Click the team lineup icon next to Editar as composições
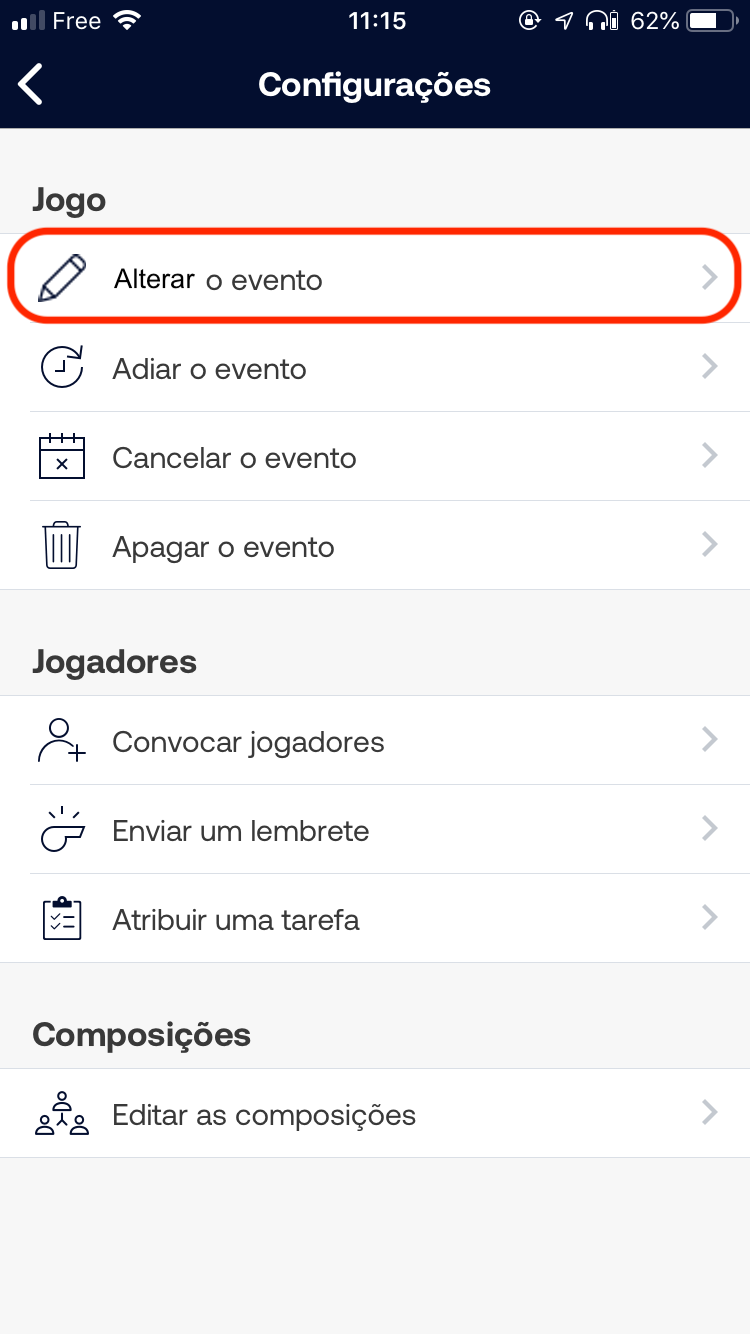Screen dimensions: 750x1334 [x=62, y=1113]
